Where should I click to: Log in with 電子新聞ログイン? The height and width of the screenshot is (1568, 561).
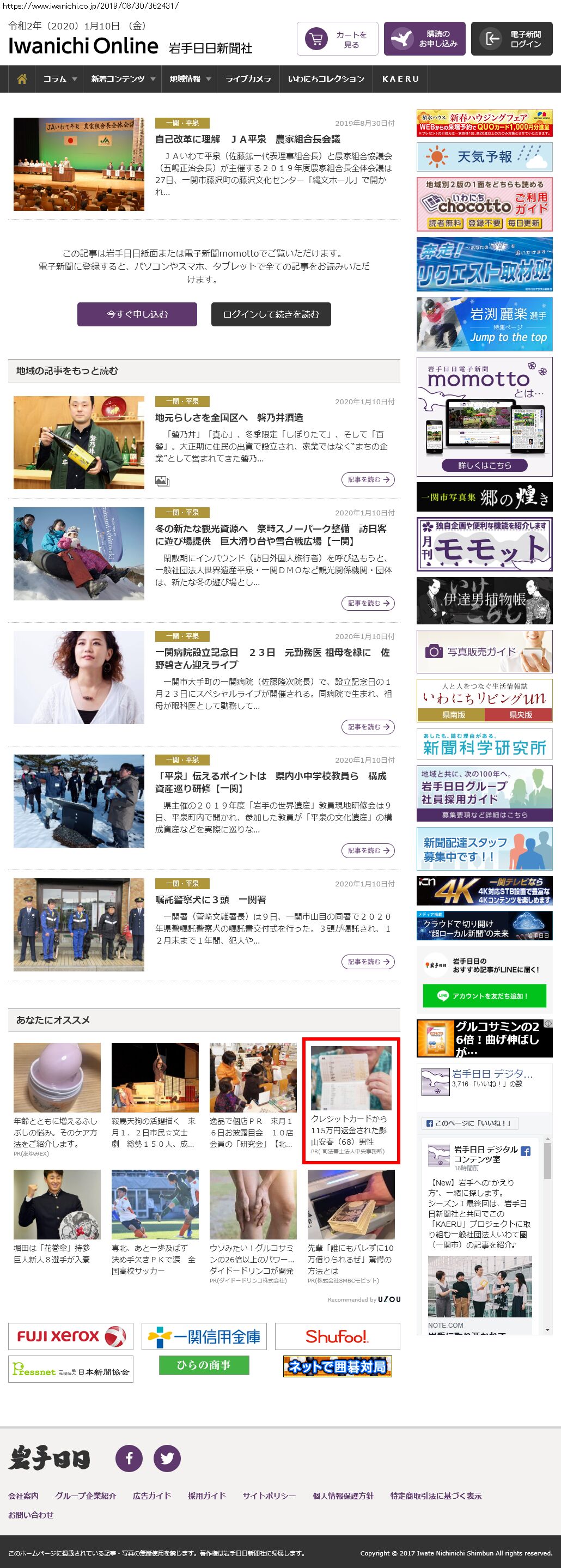point(512,39)
